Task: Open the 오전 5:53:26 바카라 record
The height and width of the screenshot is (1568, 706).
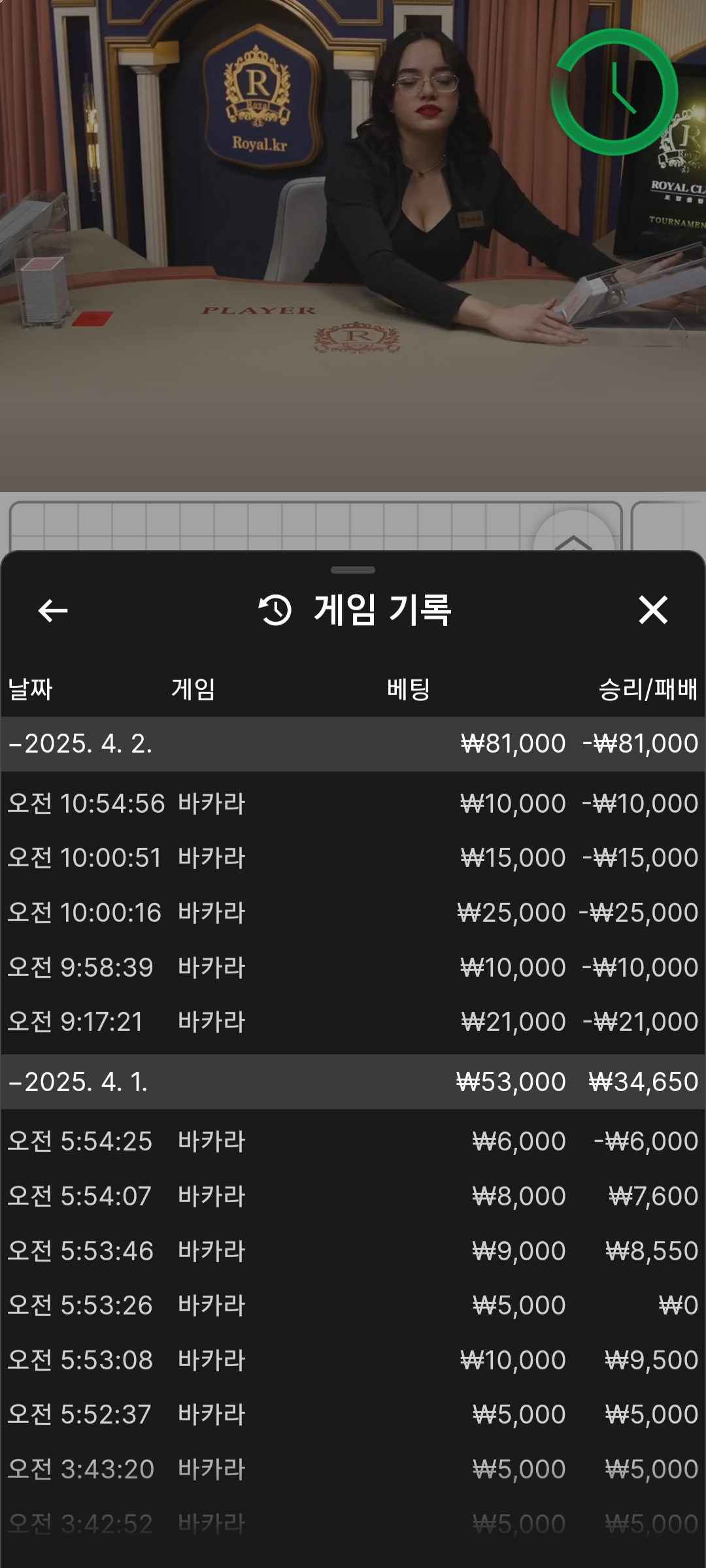Action: pyautogui.click(x=353, y=1305)
